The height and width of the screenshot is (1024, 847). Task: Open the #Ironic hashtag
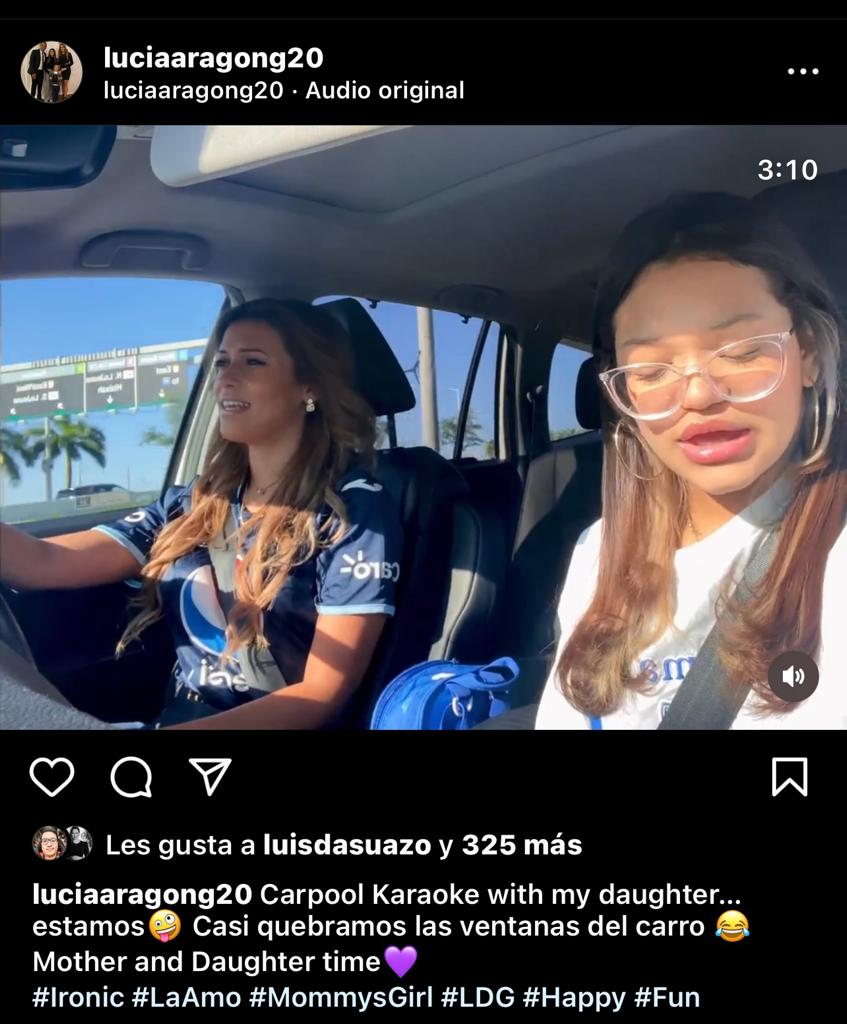tap(78, 997)
